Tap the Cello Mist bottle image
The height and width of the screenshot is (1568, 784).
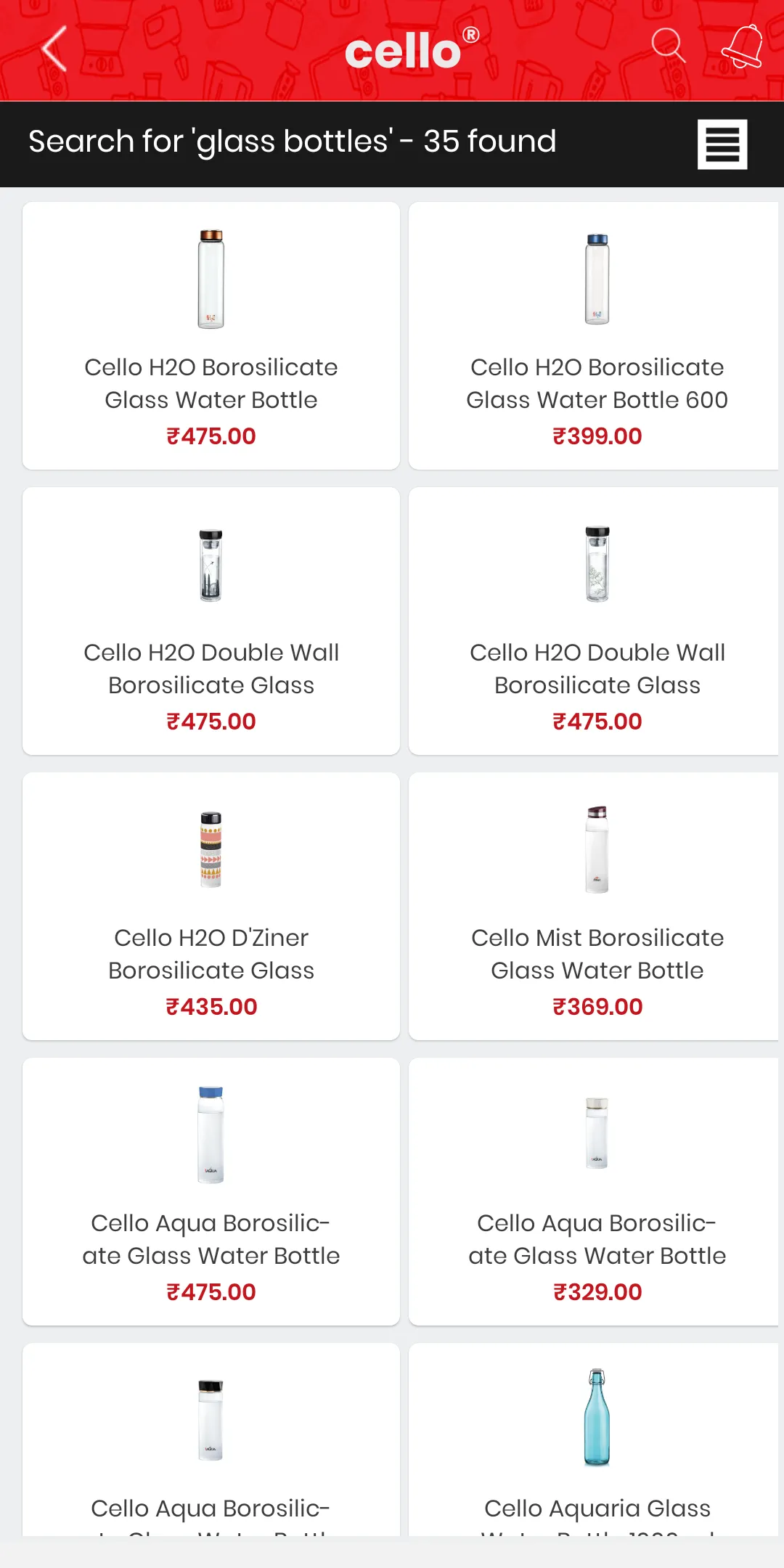[x=597, y=849]
